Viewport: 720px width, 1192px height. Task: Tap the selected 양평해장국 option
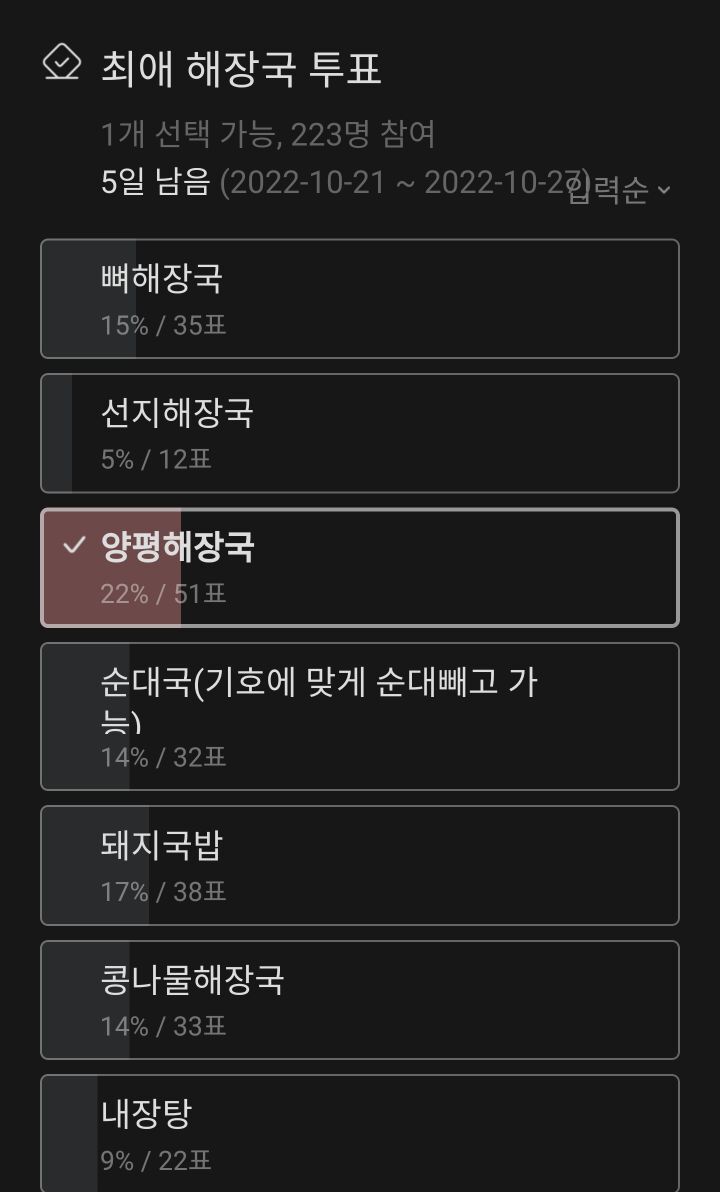360,568
